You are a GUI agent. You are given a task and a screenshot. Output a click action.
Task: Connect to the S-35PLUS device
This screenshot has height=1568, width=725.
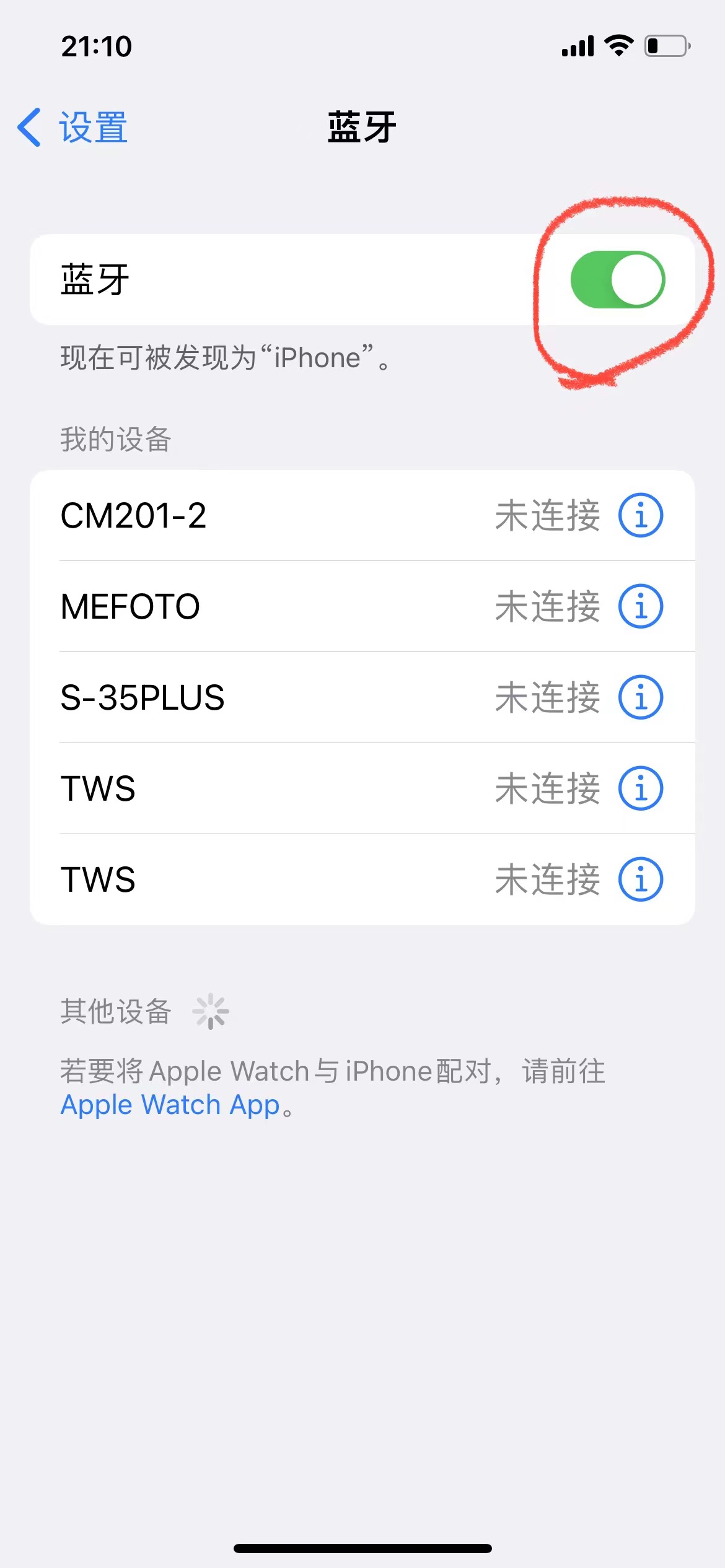362,697
